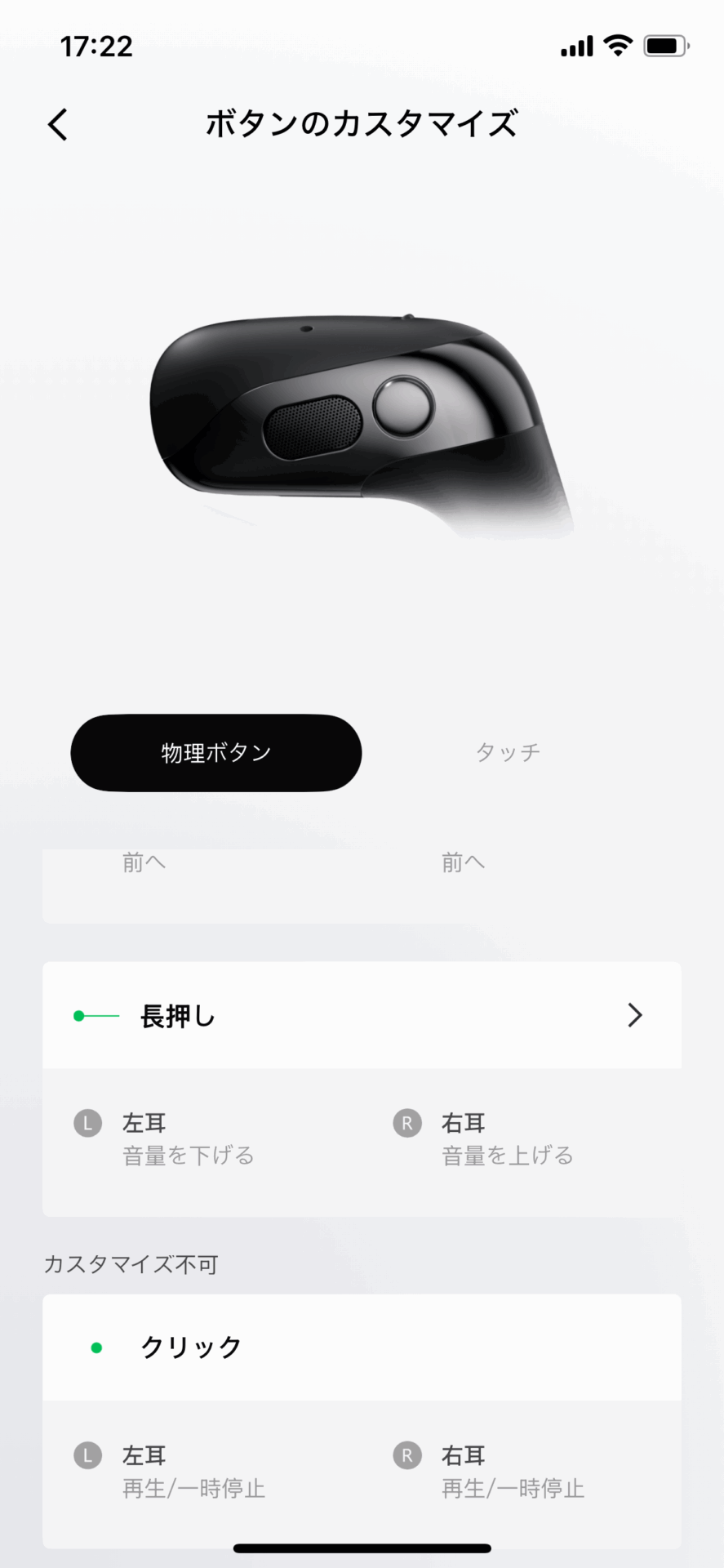Screen dimensions: 724x1568
Task: Switch to the タッチ tab
Action: (508, 752)
